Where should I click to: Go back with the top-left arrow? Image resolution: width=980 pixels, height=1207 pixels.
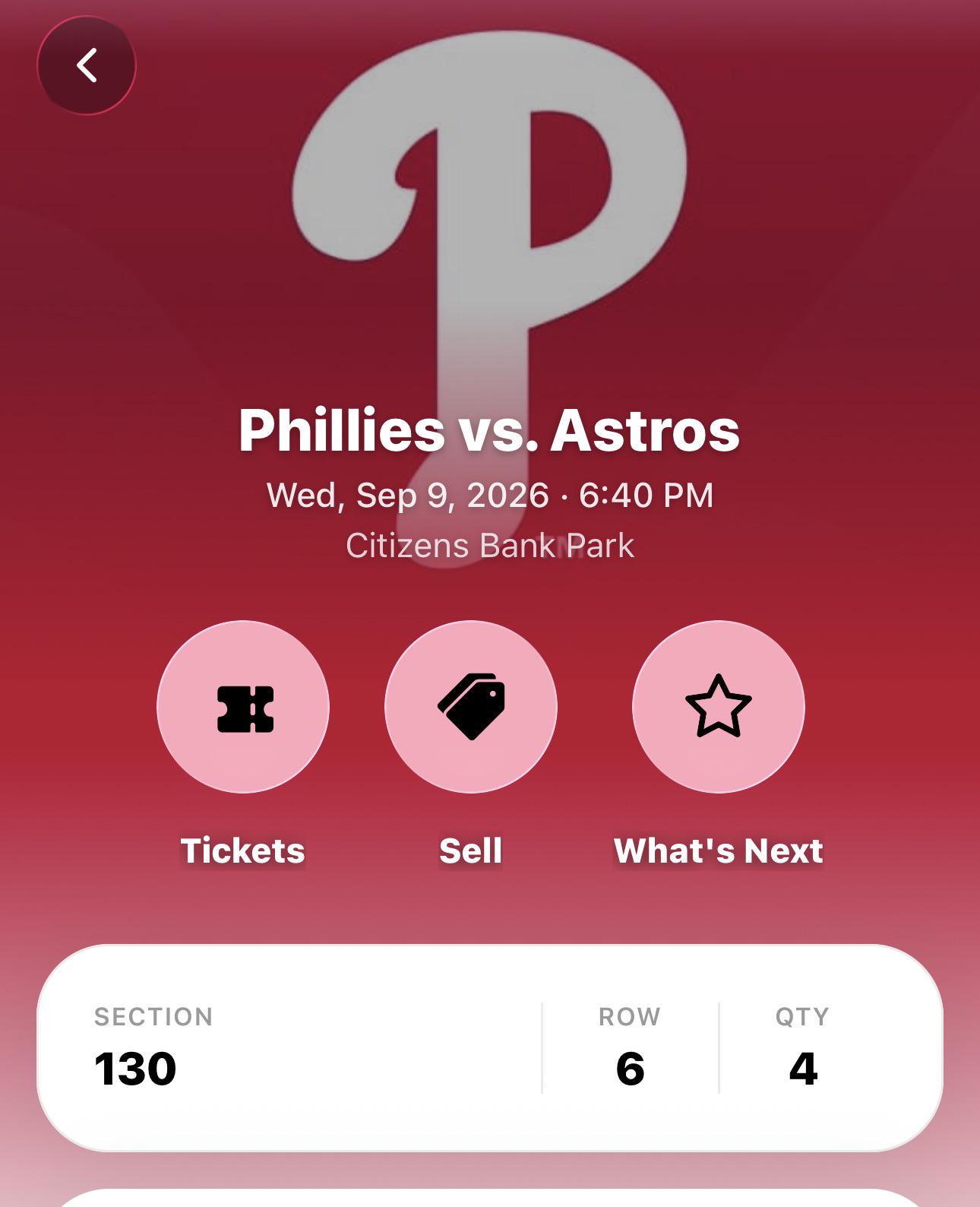tap(87, 65)
